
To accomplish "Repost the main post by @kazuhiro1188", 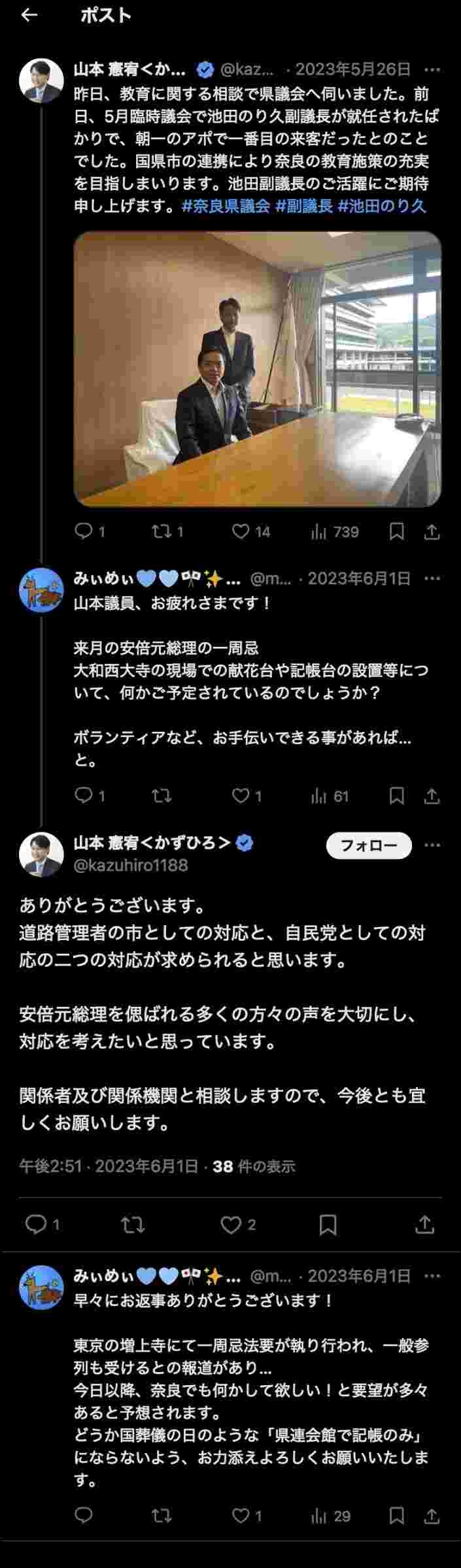I will (133, 1224).
